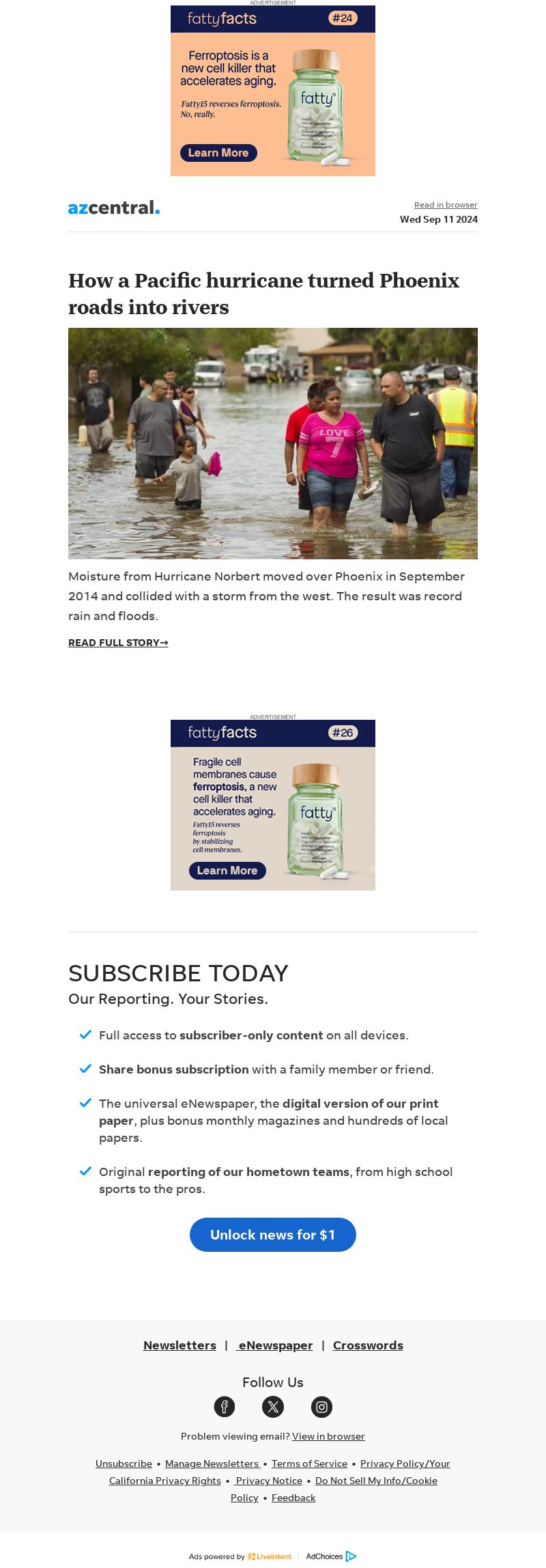Screen dimensions: 546x1568
Task: Tap Unlock news for $1 button
Action: tap(273, 1235)
